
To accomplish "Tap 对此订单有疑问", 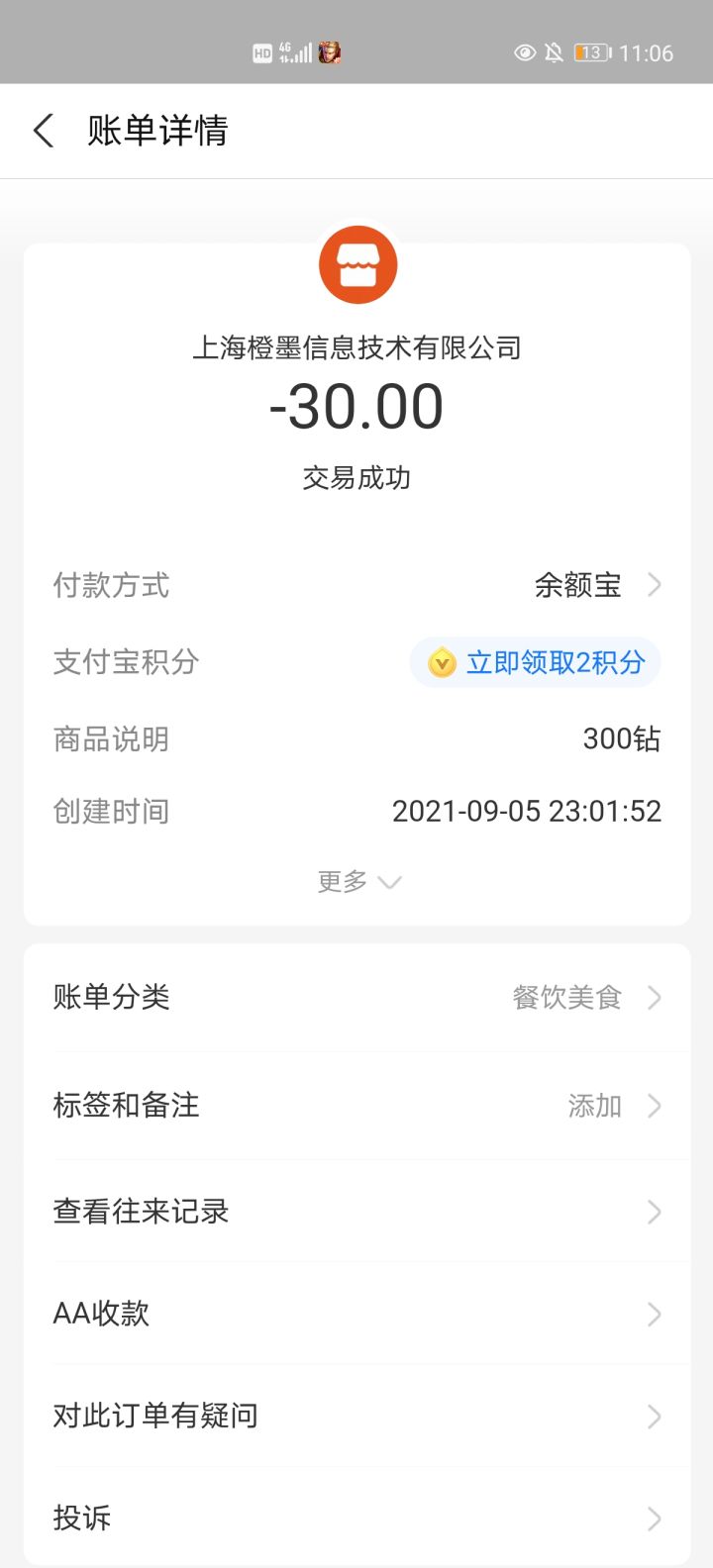I will (x=356, y=1416).
